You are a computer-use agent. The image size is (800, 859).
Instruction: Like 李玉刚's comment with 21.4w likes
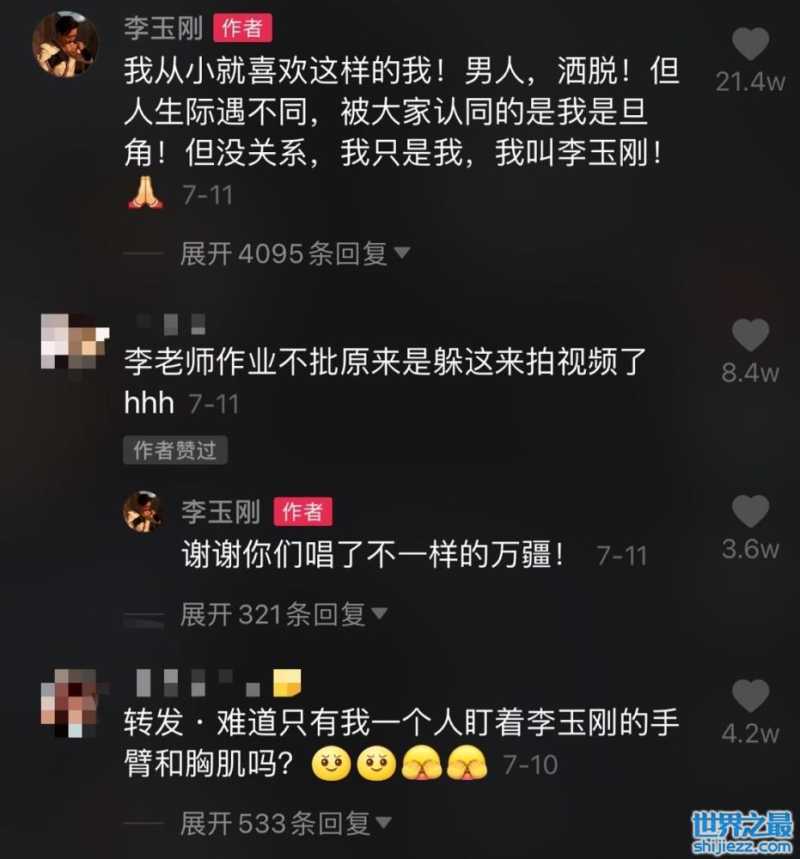coord(750,46)
